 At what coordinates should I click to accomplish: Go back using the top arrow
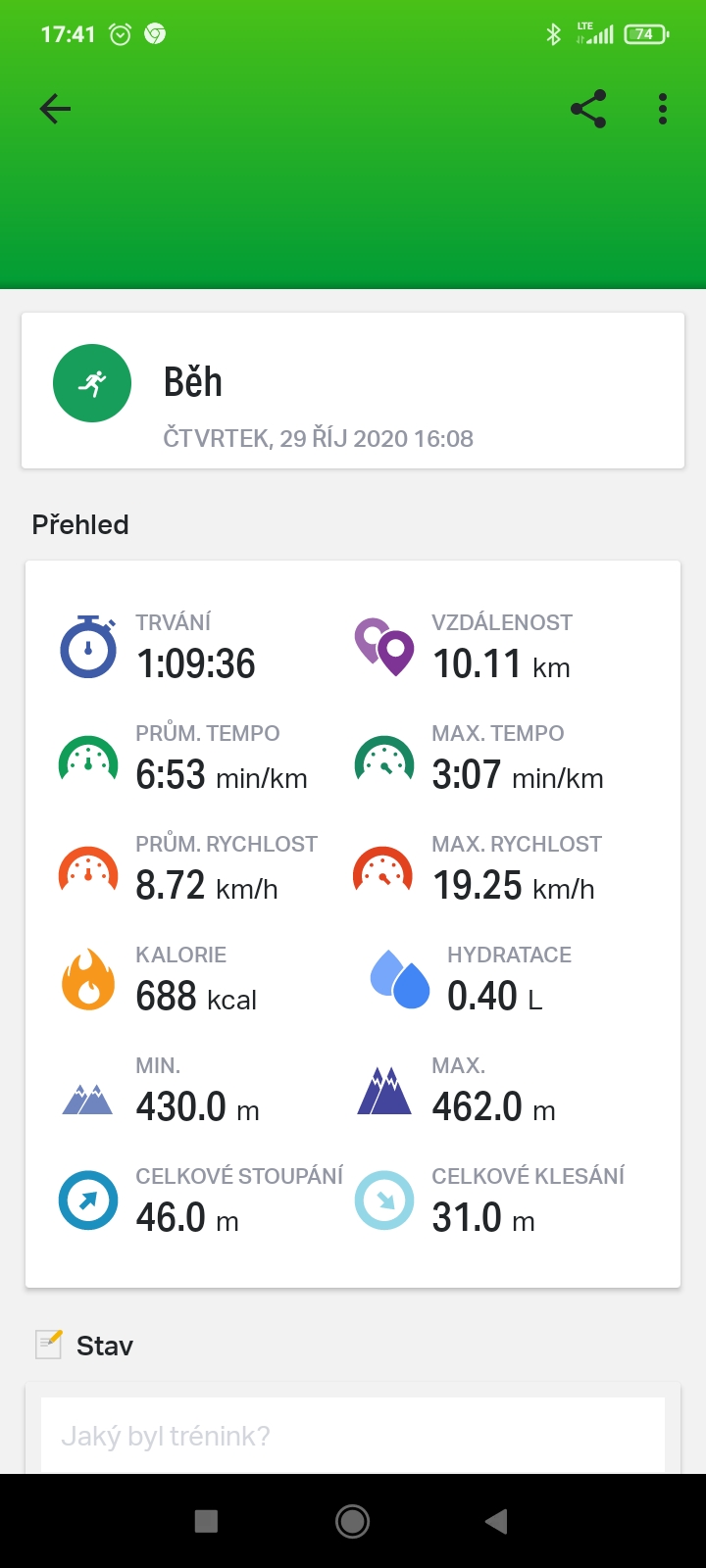coord(55,109)
